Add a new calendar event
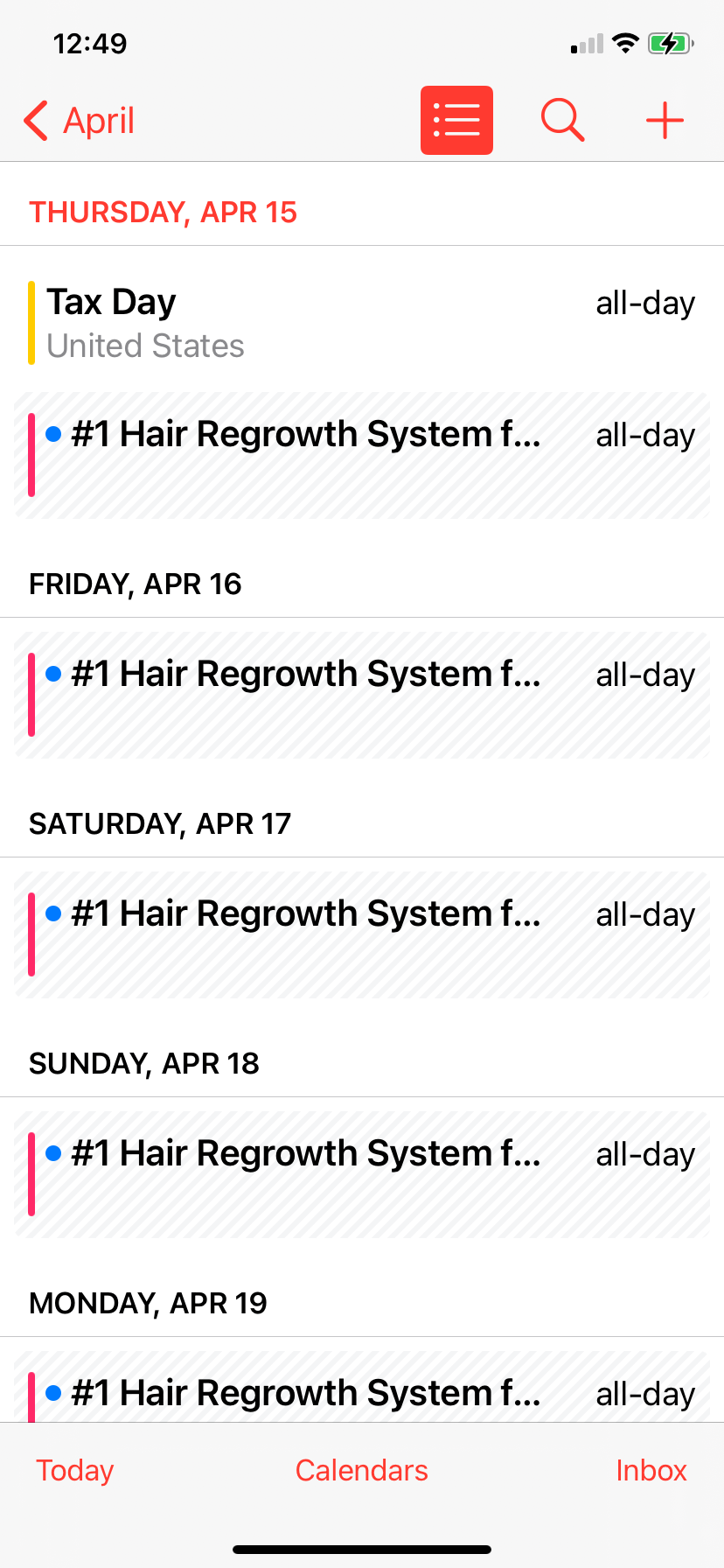Viewport: 724px width, 1568px height. click(665, 121)
